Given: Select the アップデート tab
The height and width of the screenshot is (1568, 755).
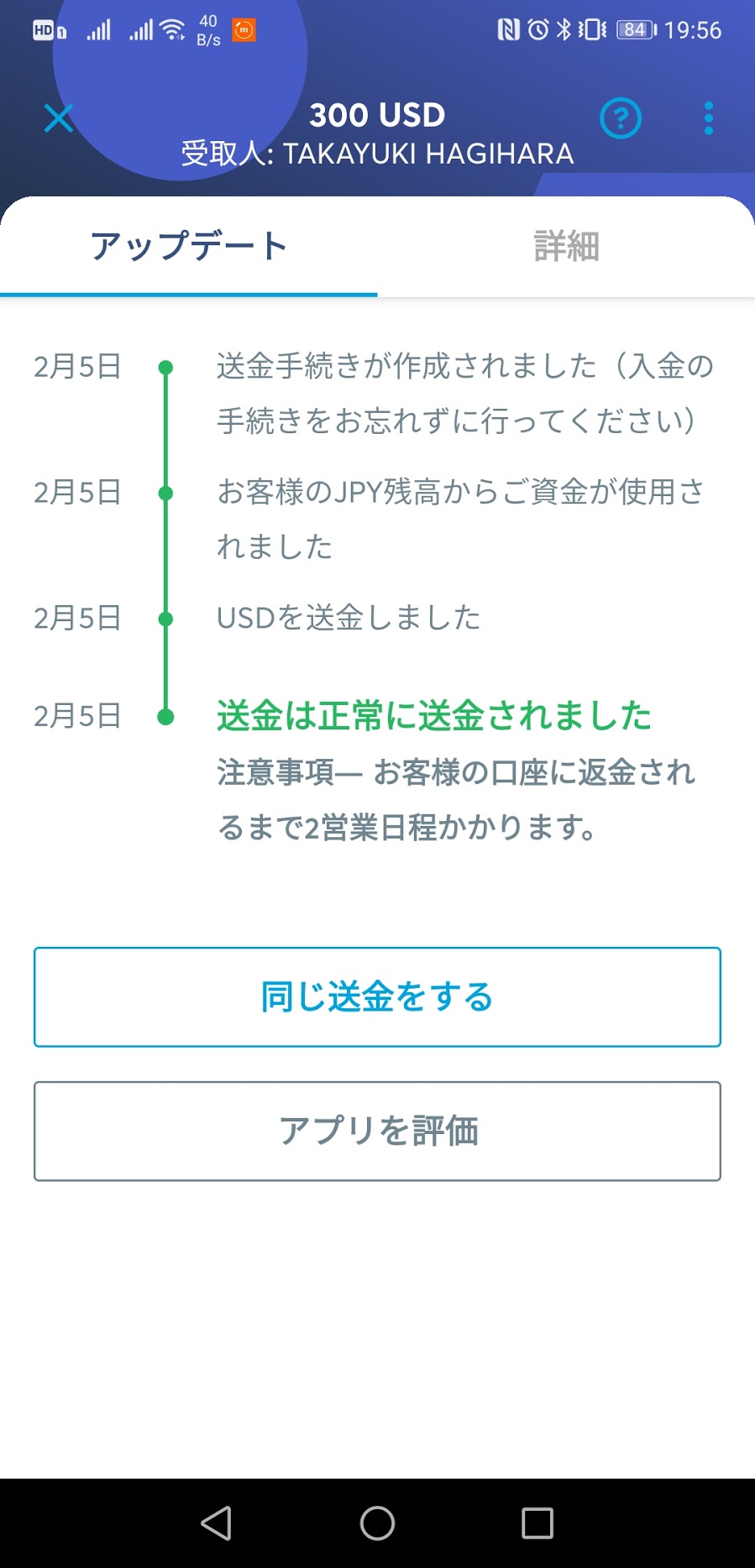Looking at the screenshot, I should [189, 247].
